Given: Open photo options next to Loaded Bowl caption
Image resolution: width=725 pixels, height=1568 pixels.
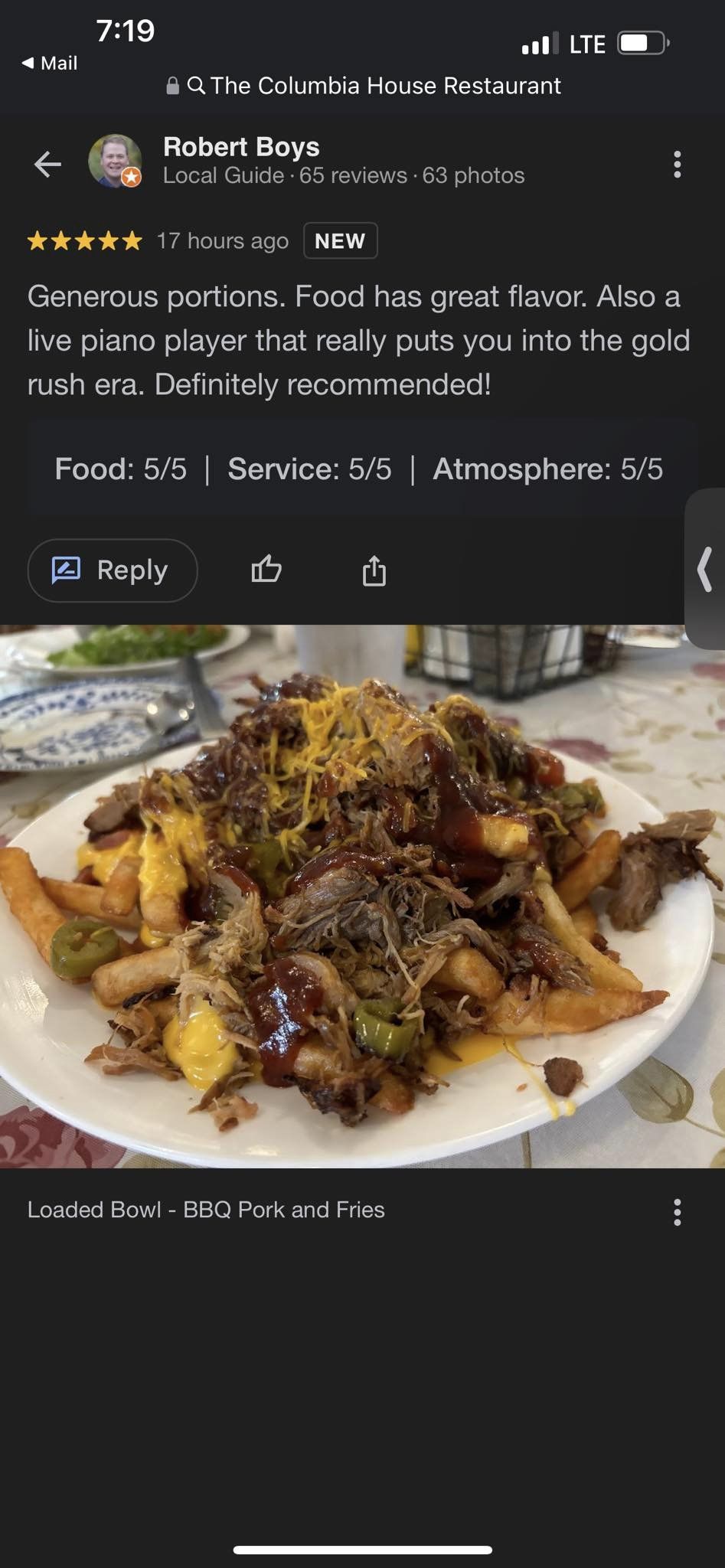Looking at the screenshot, I should click(x=677, y=1212).
